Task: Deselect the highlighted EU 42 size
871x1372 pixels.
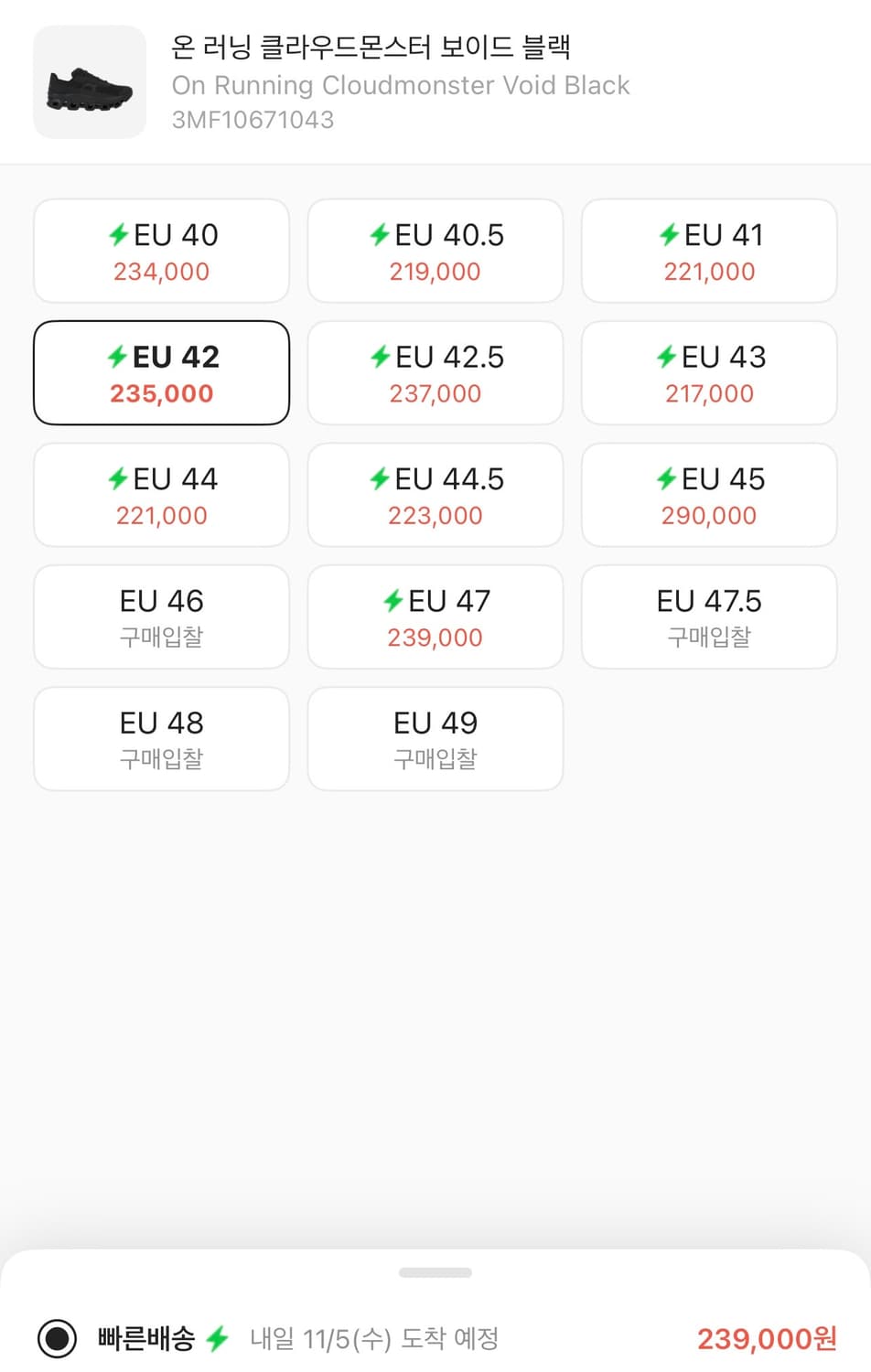Action: [161, 373]
